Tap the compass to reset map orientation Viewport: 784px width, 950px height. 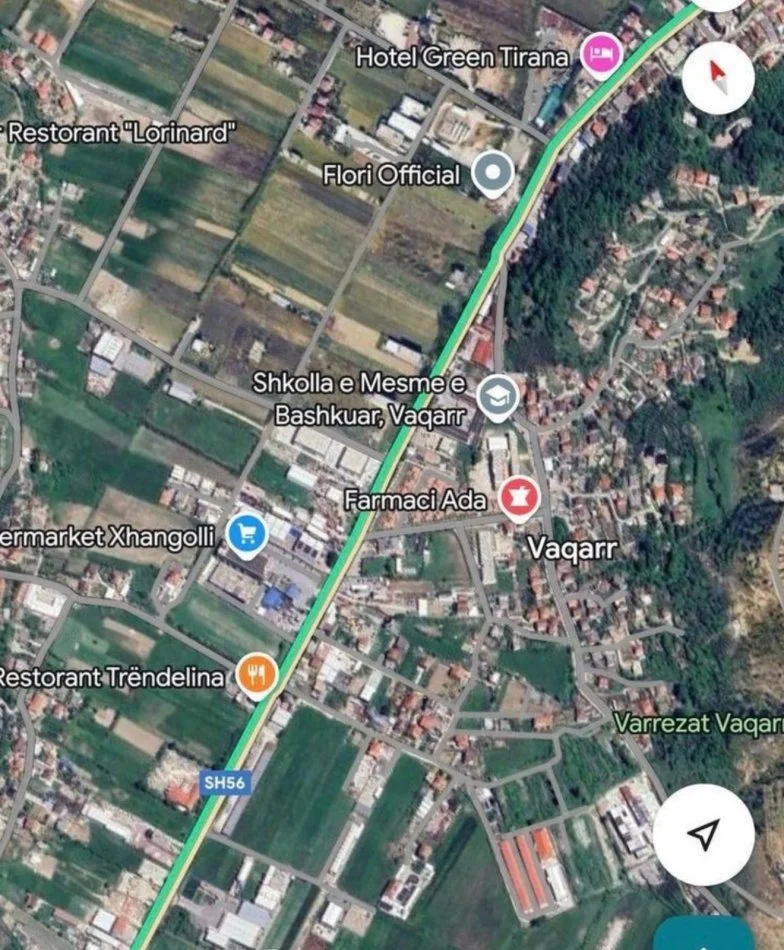[717, 76]
